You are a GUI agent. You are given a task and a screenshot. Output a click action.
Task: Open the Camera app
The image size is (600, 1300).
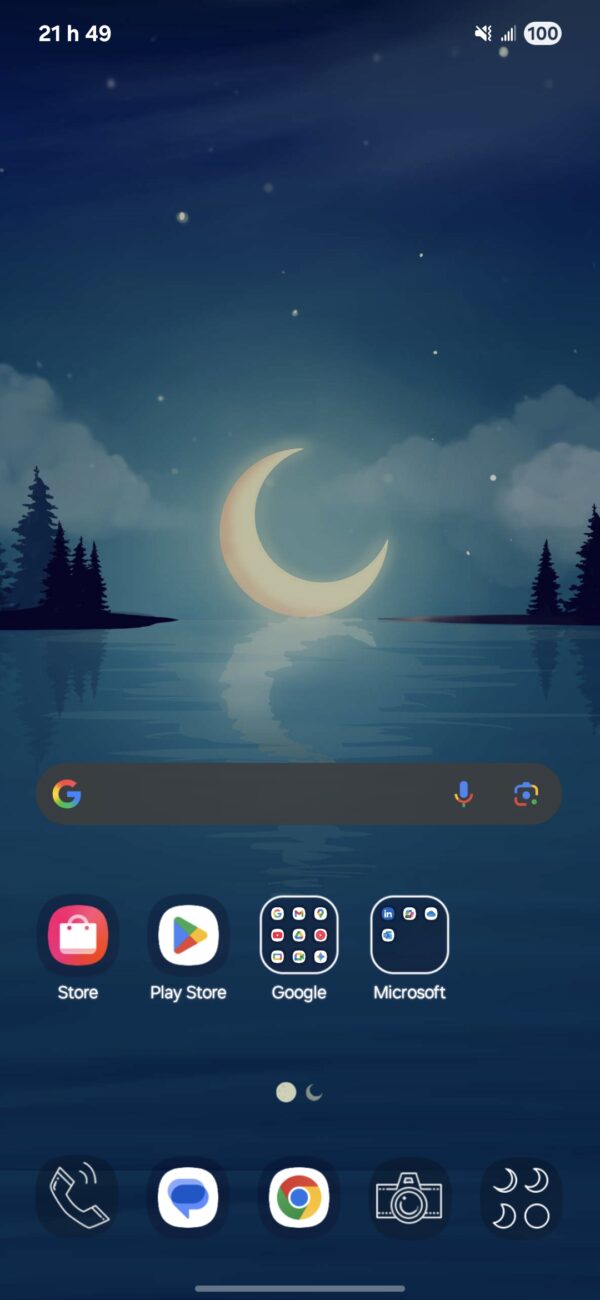(x=409, y=1197)
